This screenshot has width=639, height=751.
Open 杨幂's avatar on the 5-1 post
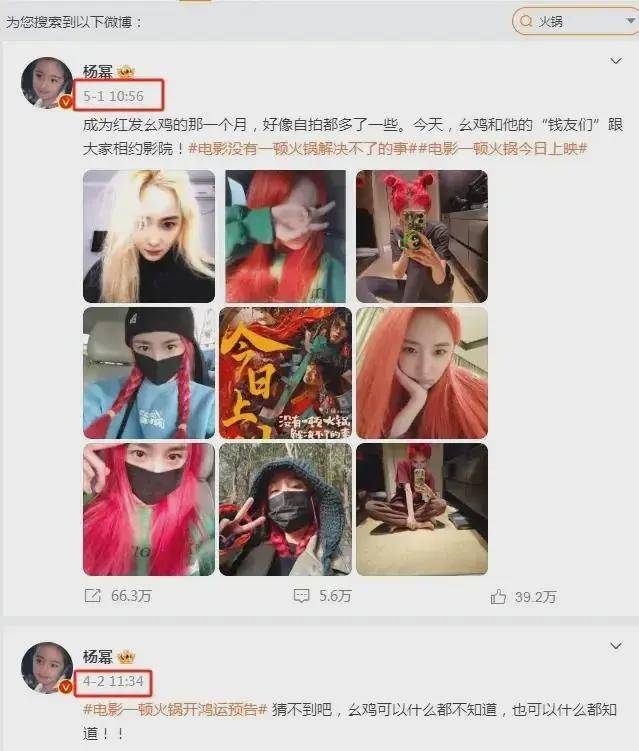[46, 83]
